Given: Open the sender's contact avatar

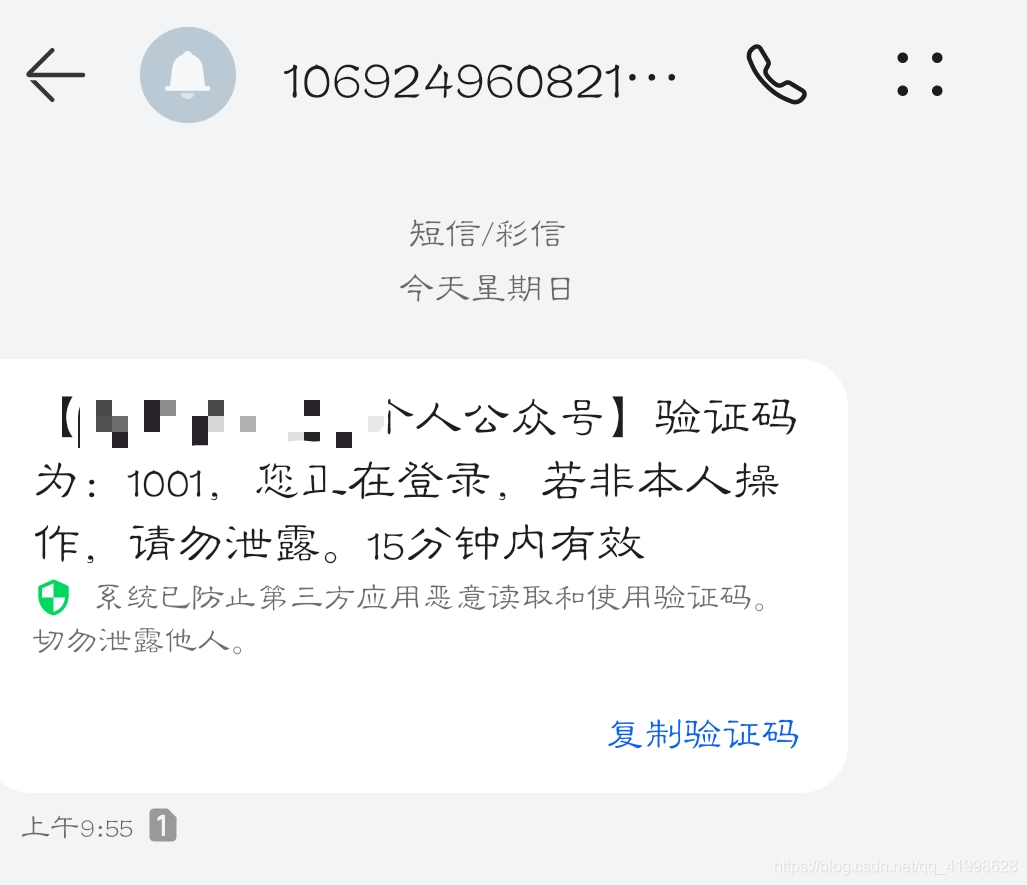Looking at the screenshot, I should tap(187, 75).
